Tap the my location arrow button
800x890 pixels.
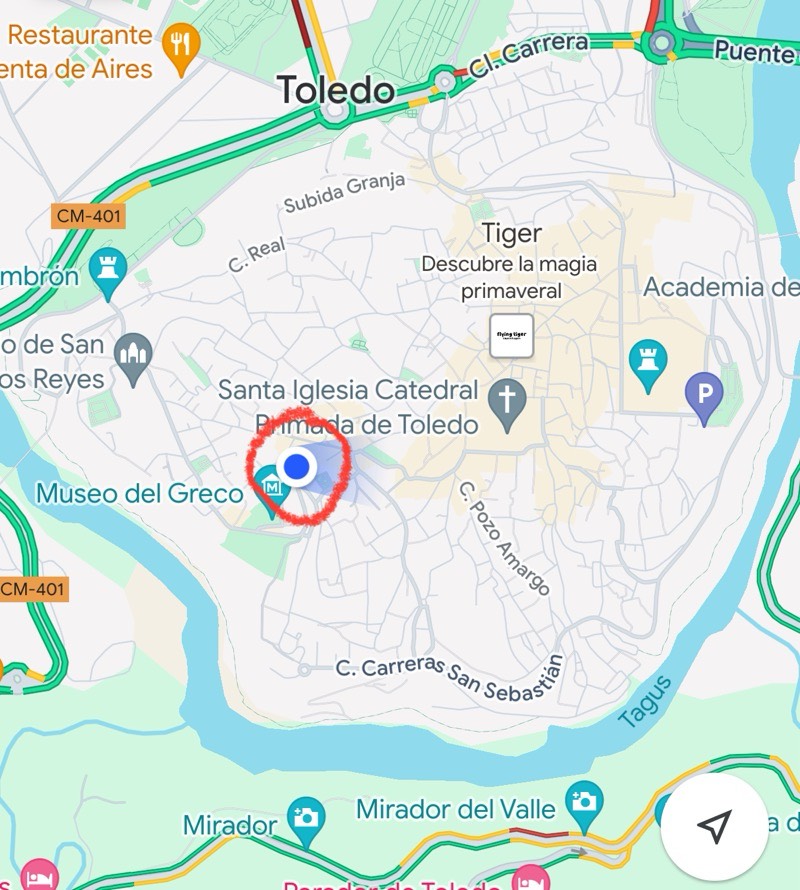coord(714,825)
